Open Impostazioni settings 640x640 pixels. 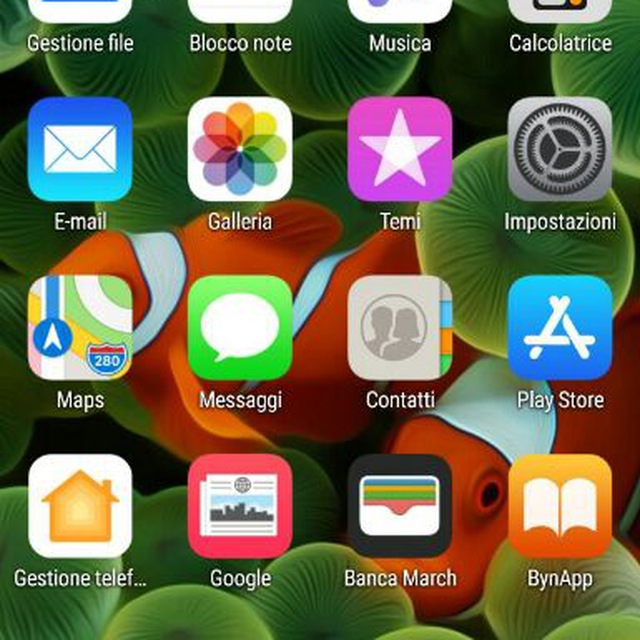[560, 150]
